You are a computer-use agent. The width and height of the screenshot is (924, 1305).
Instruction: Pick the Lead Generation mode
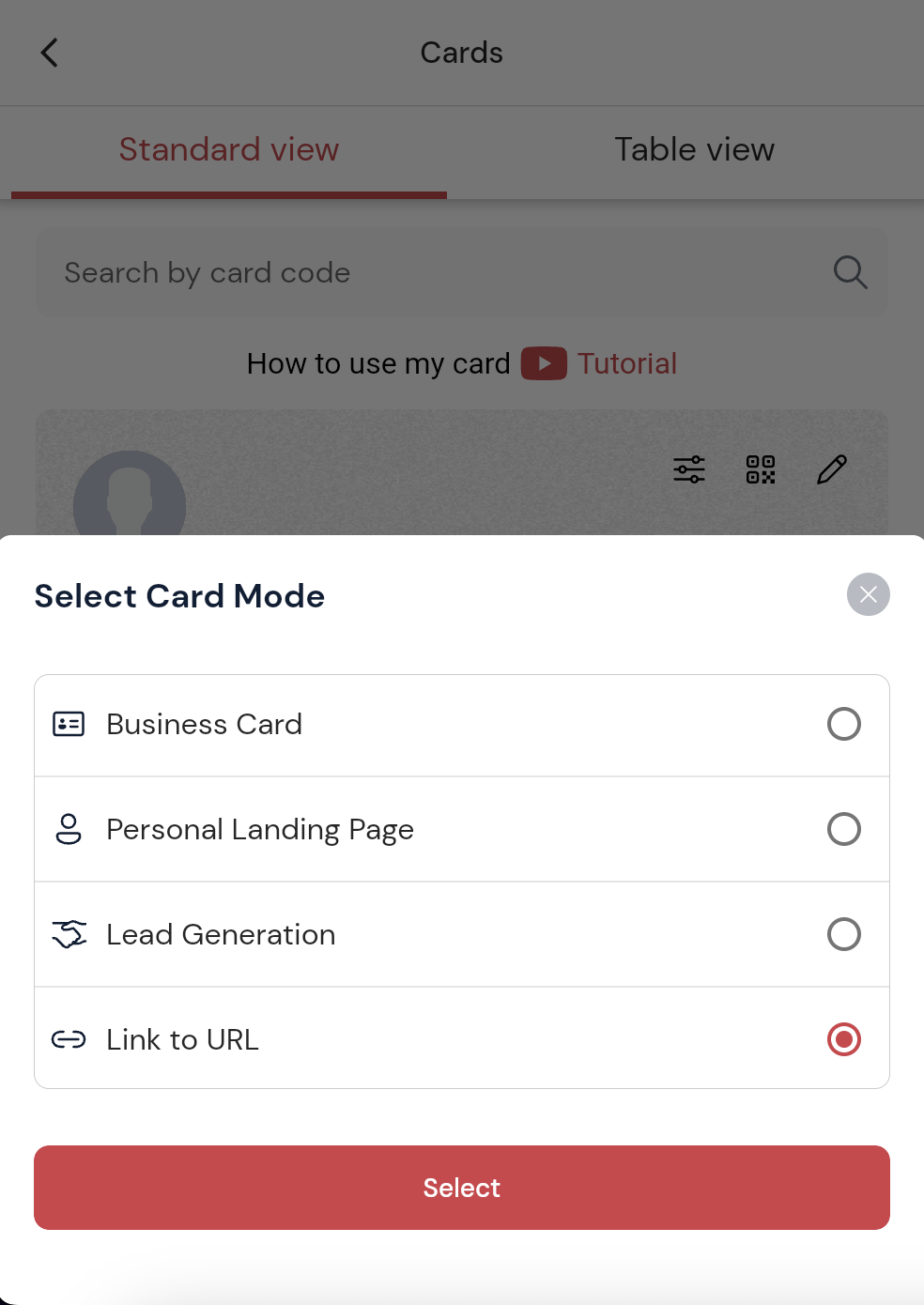tap(843, 934)
